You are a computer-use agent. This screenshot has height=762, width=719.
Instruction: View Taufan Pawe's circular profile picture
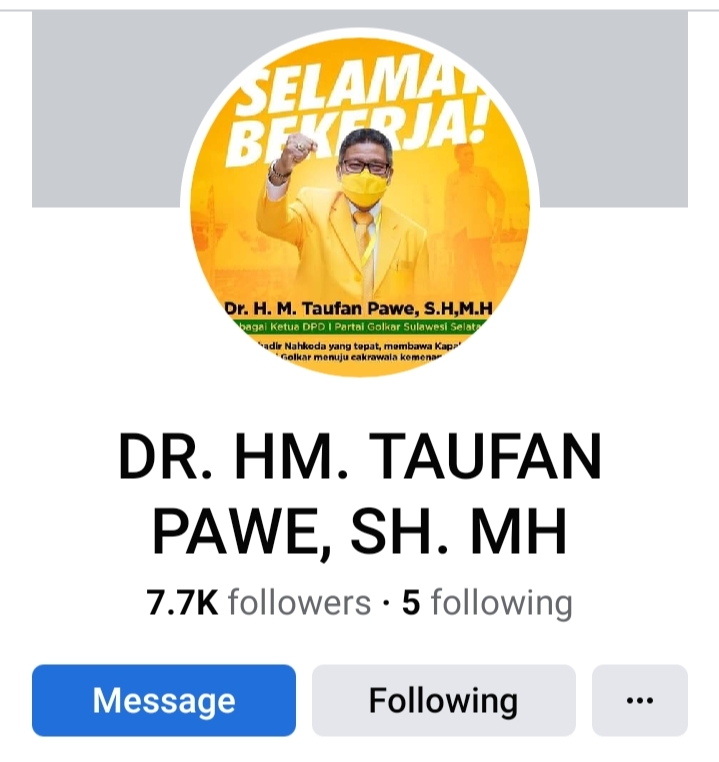click(x=359, y=208)
